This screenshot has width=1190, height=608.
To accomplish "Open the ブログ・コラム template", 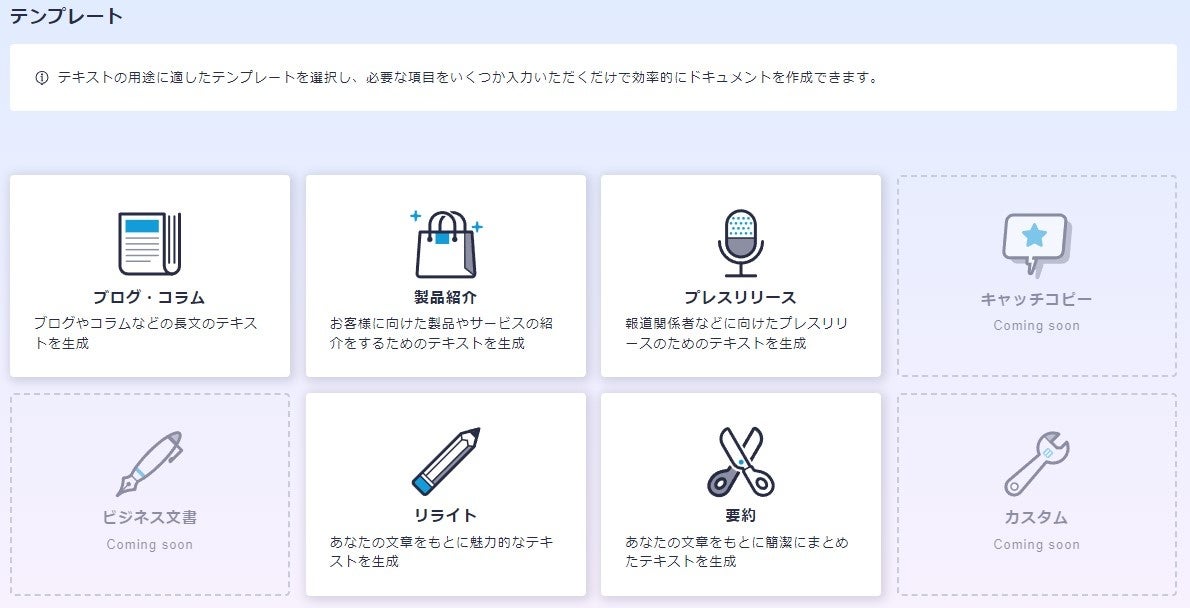I will [x=149, y=276].
